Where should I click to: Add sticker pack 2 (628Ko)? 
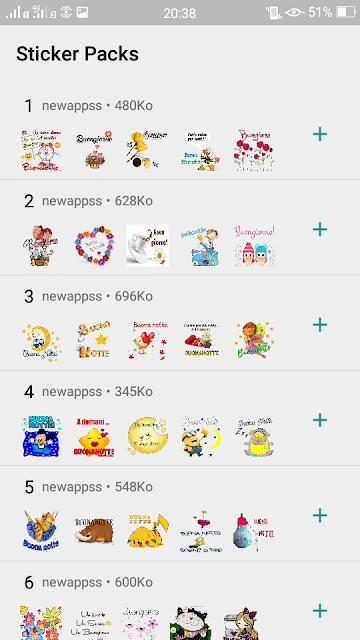click(x=320, y=229)
